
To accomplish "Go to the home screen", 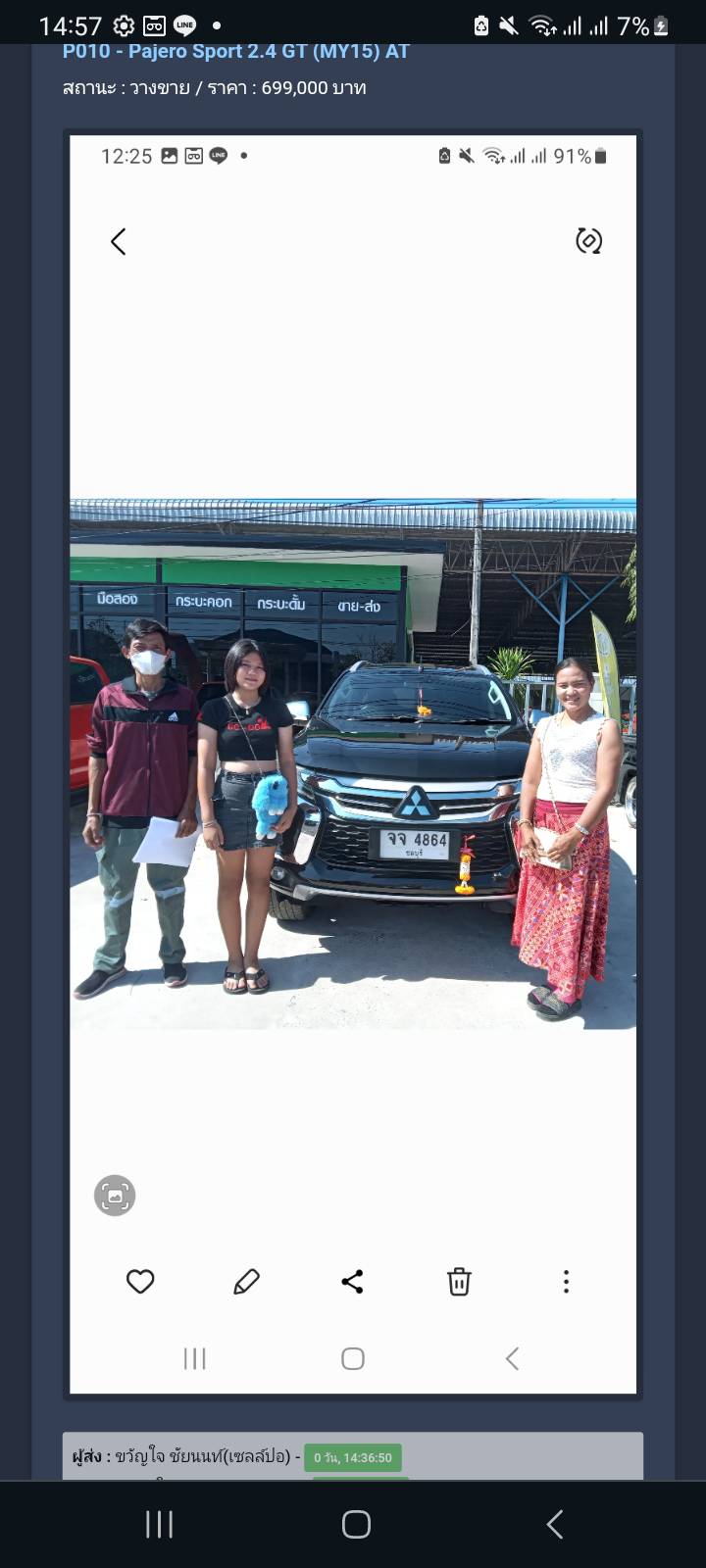I will click(356, 1524).
